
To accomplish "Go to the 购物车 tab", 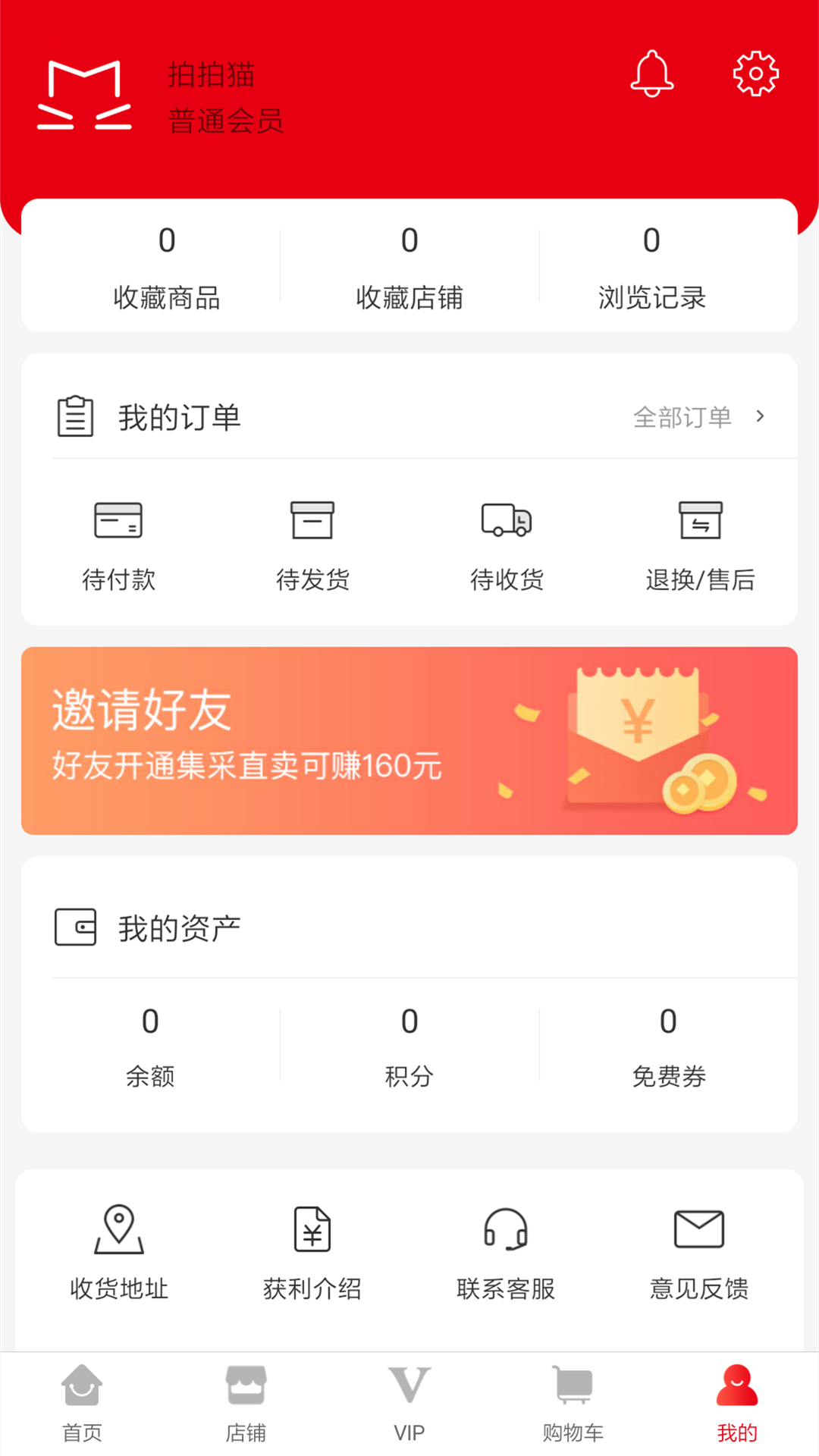I will (573, 1403).
